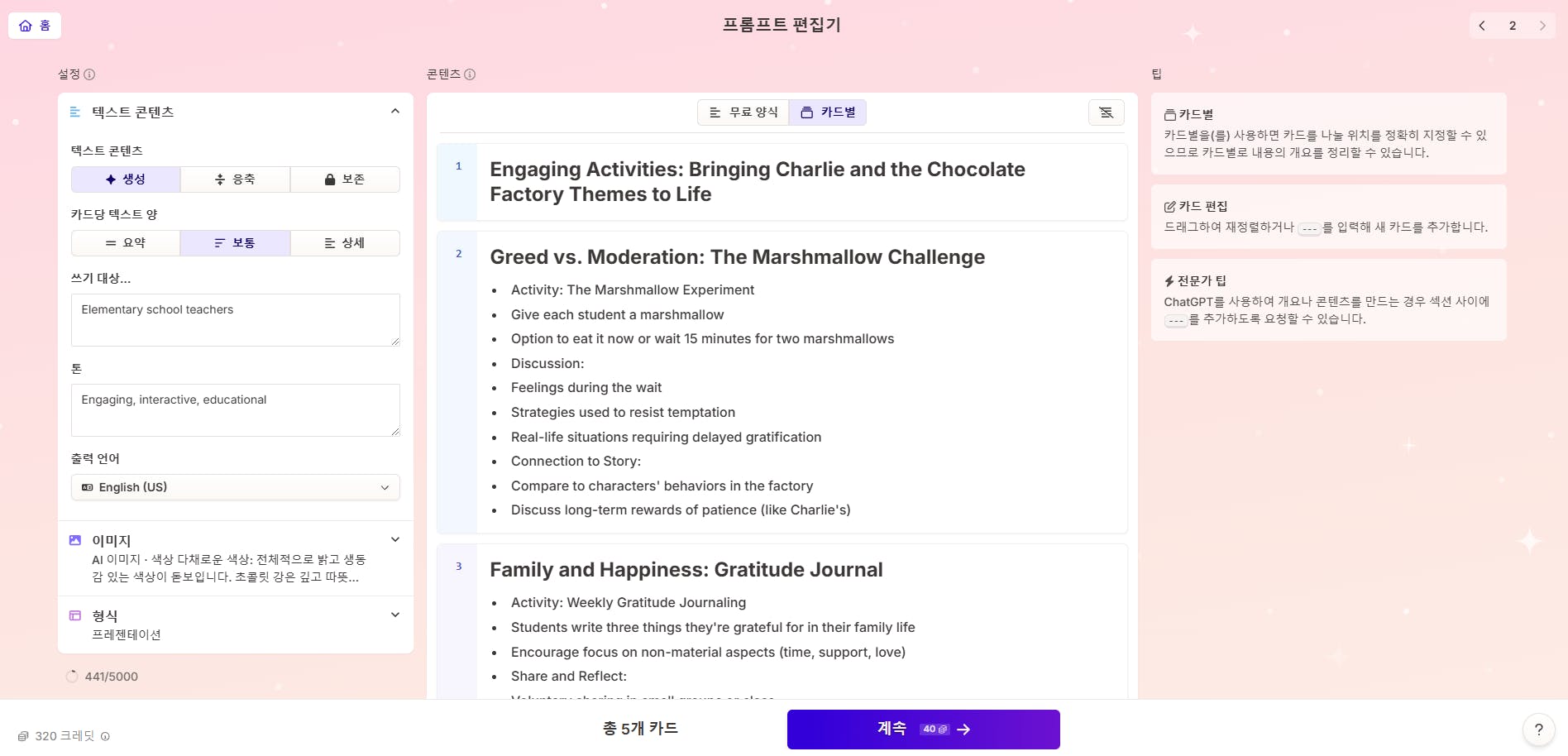Go to the previous page arrow
The height and width of the screenshot is (756, 1568).
click(1482, 26)
